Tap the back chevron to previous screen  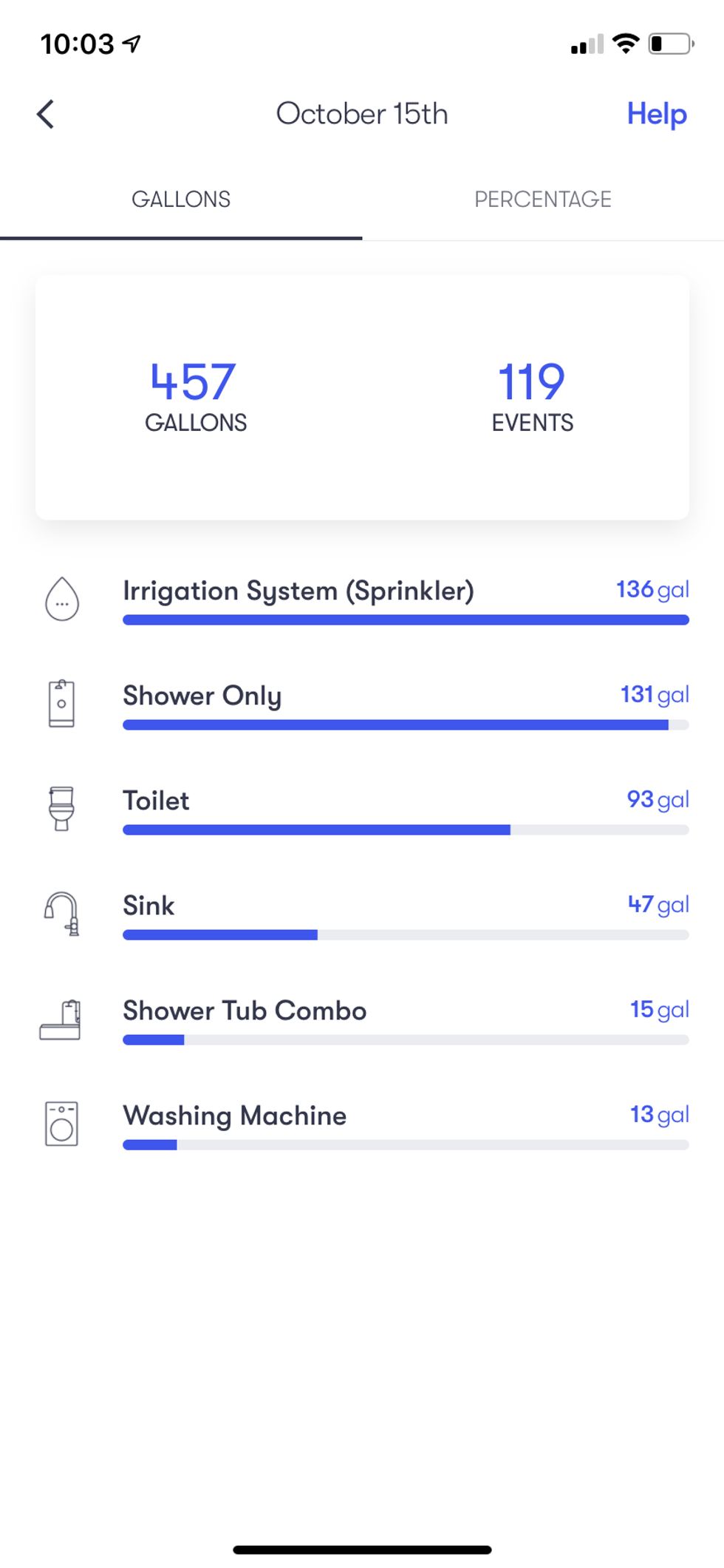[x=45, y=114]
